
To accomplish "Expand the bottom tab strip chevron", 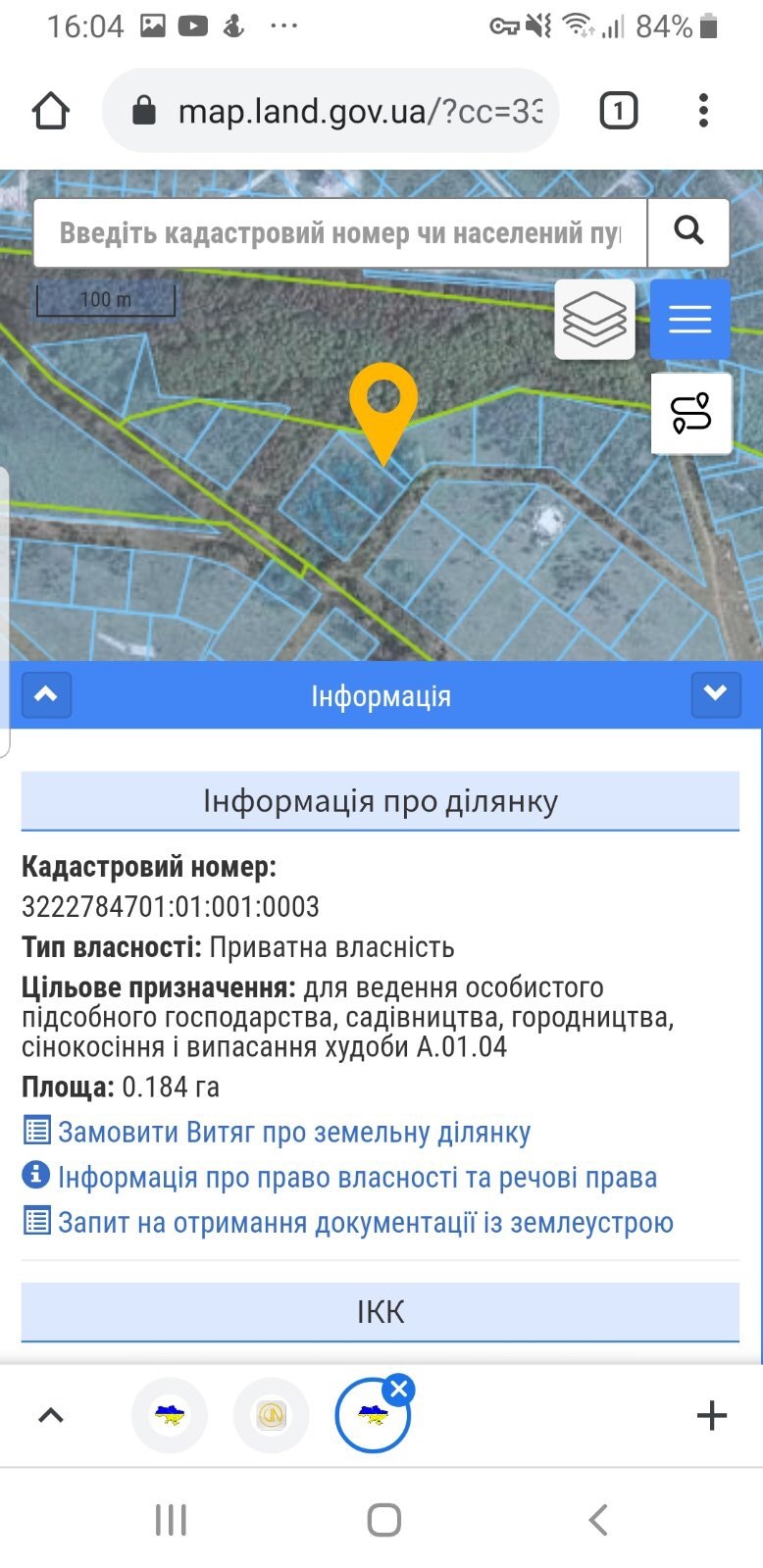I will [51, 1415].
